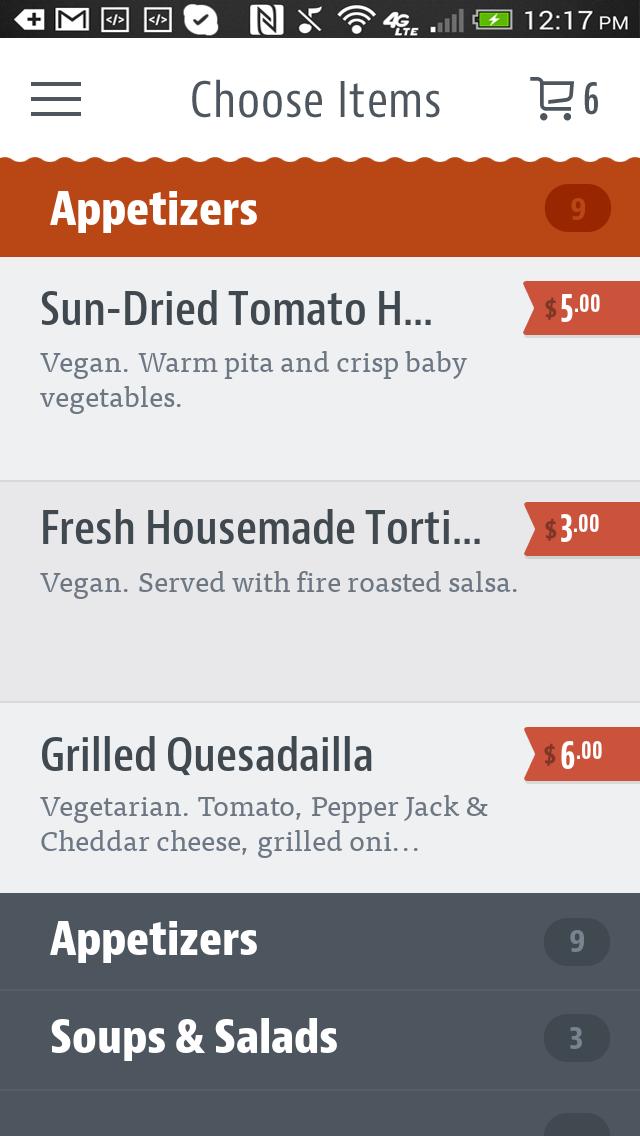The width and height of the screenshot is (640, 1136).
Task: Jump to Appetizers in the gray category list
Action: (320, 941)
